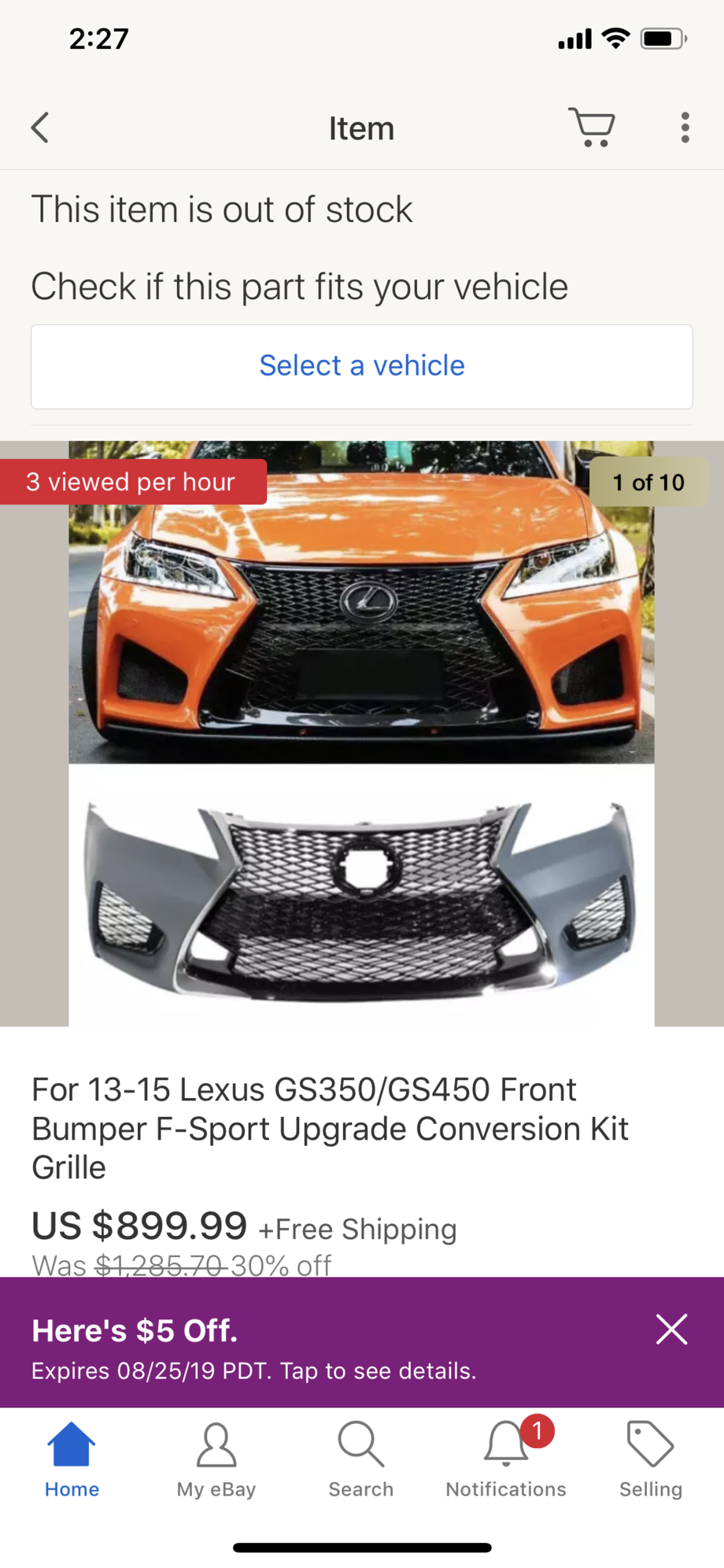Dismiss the $5 Off banner
This screenshot has height=1568, width=724.
(x=672, y=1329)
